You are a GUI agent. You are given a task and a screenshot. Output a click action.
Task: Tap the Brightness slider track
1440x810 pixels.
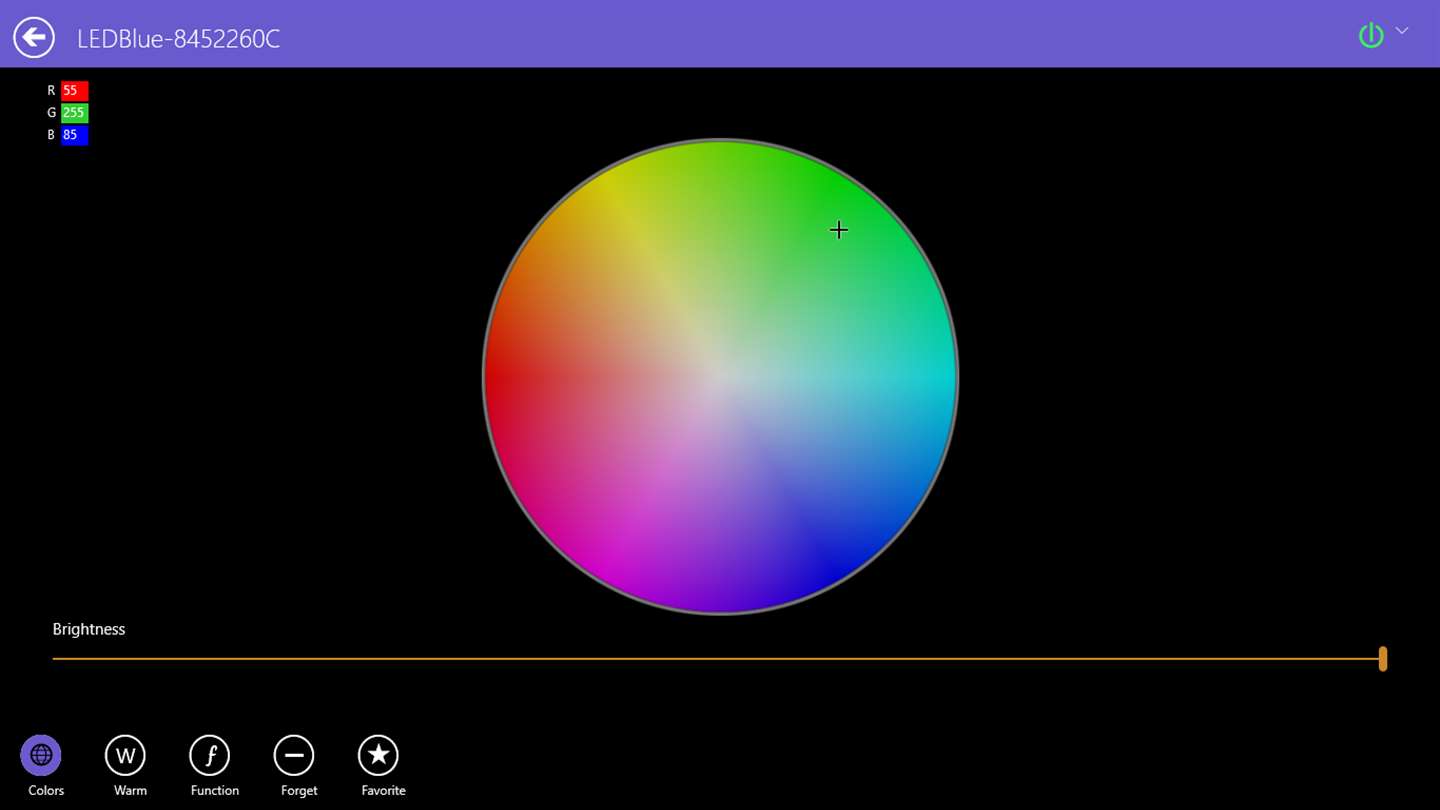pos(700,659)
